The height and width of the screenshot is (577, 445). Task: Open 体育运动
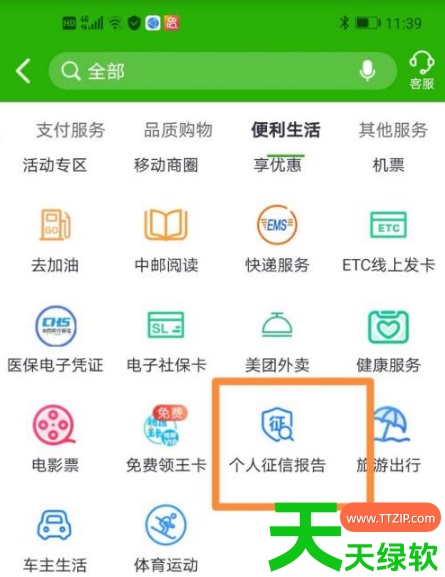[x=166, y=539]
